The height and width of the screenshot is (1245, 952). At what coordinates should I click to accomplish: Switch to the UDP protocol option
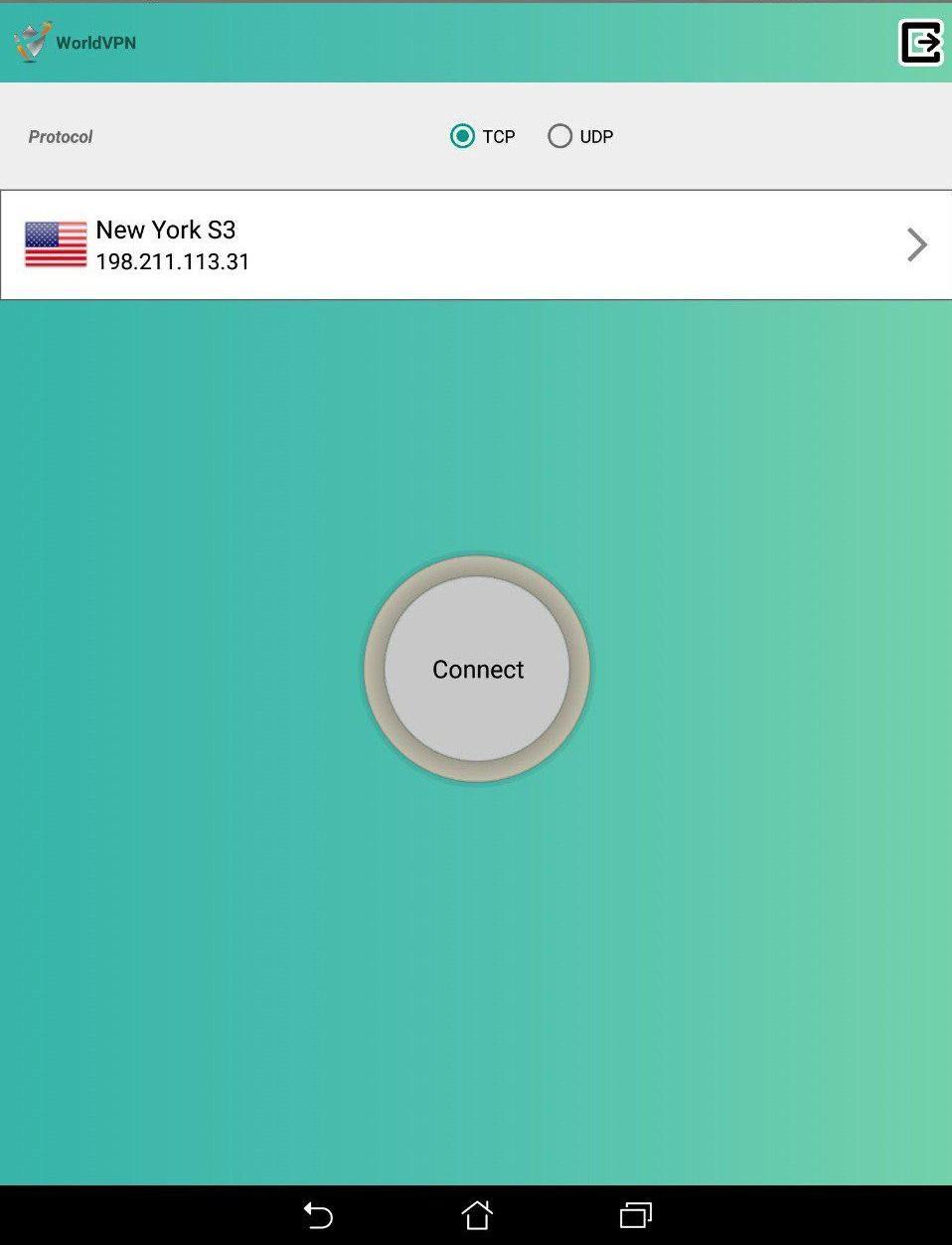click(x=560, y=136)
